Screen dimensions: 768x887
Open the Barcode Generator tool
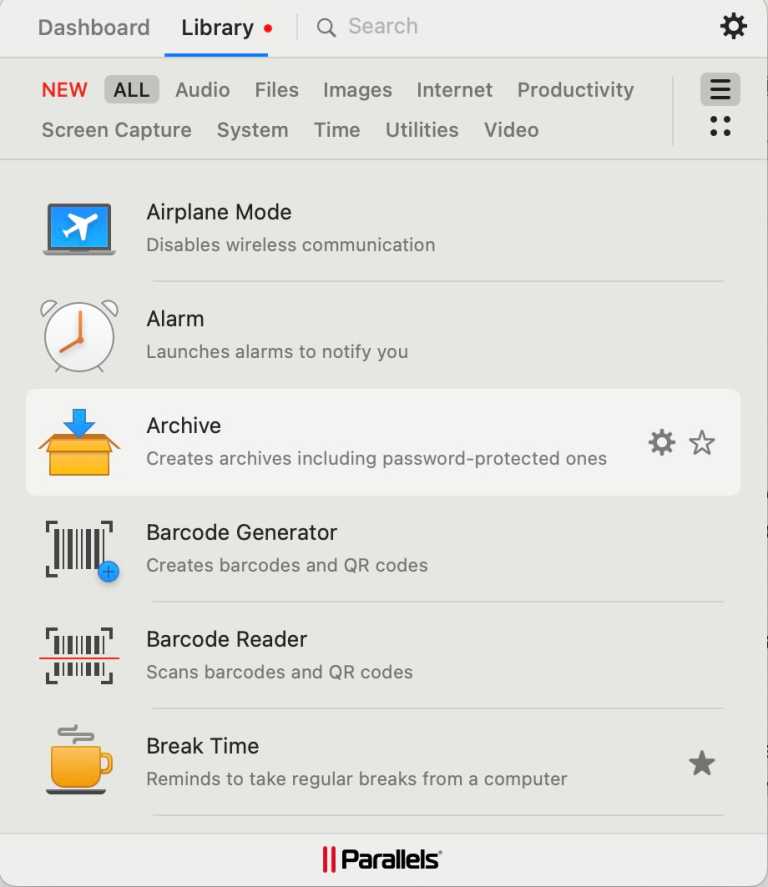coord(79,549)
